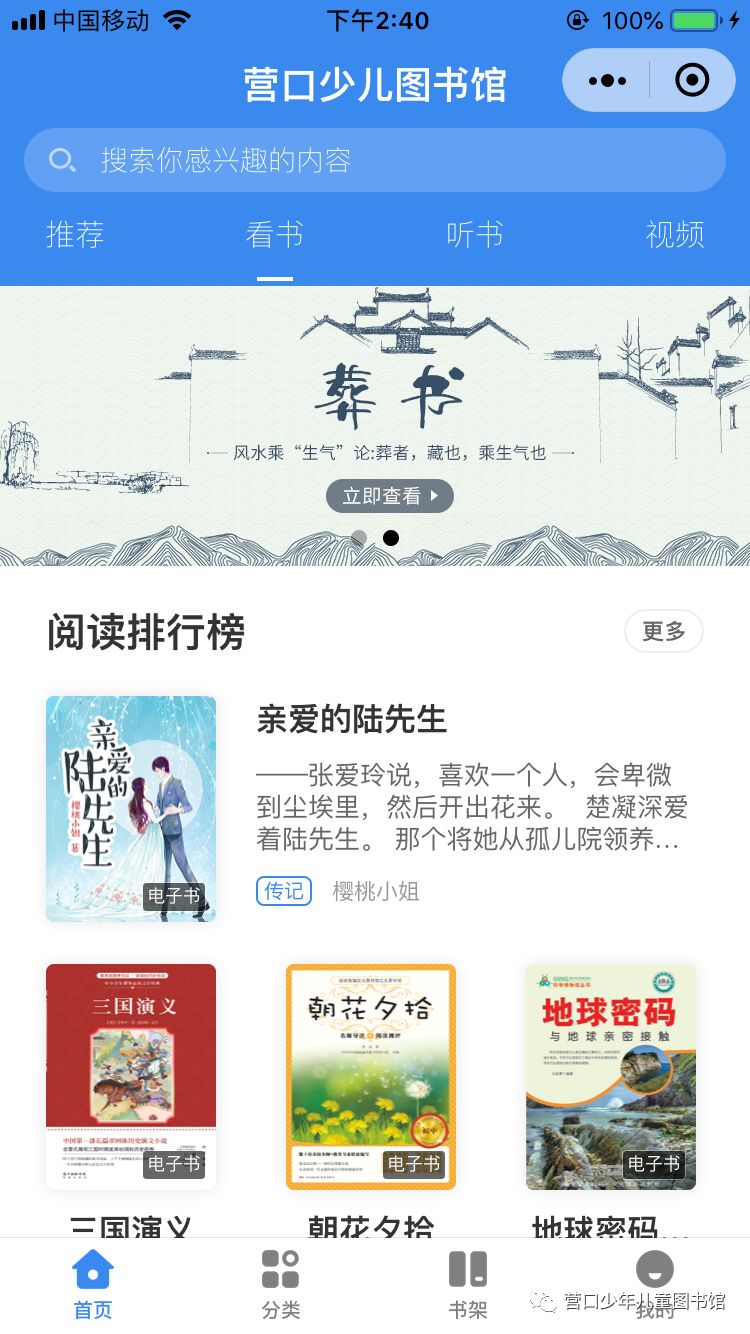Switch to 分类 in the bottom bar

[x=281, y=1284]
